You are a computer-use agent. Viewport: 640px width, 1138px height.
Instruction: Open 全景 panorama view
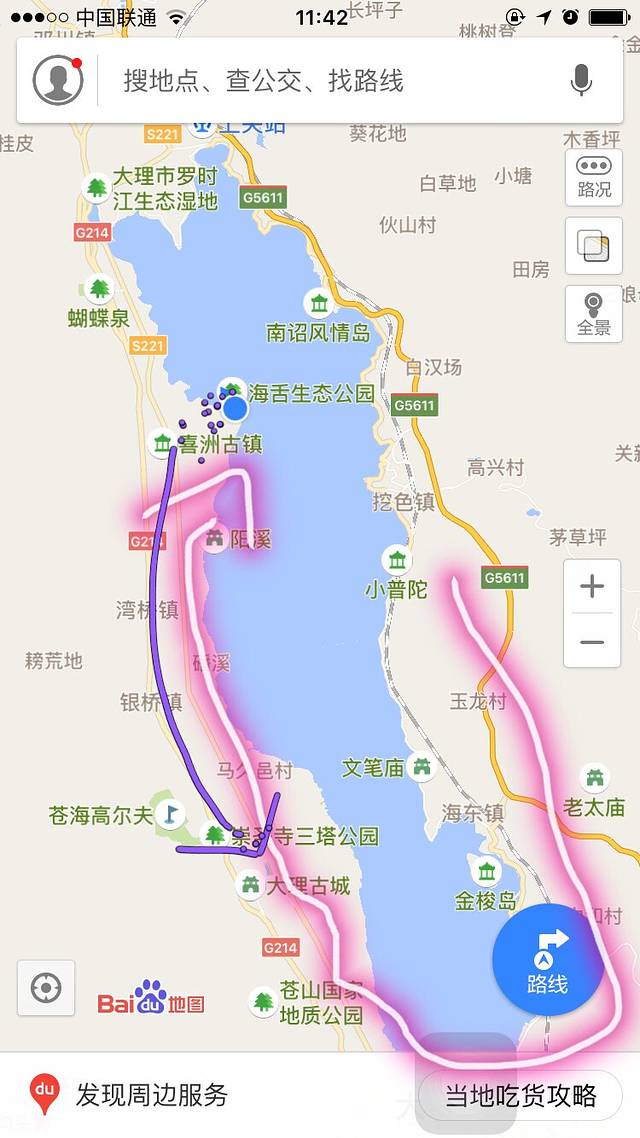click(594, 314)
